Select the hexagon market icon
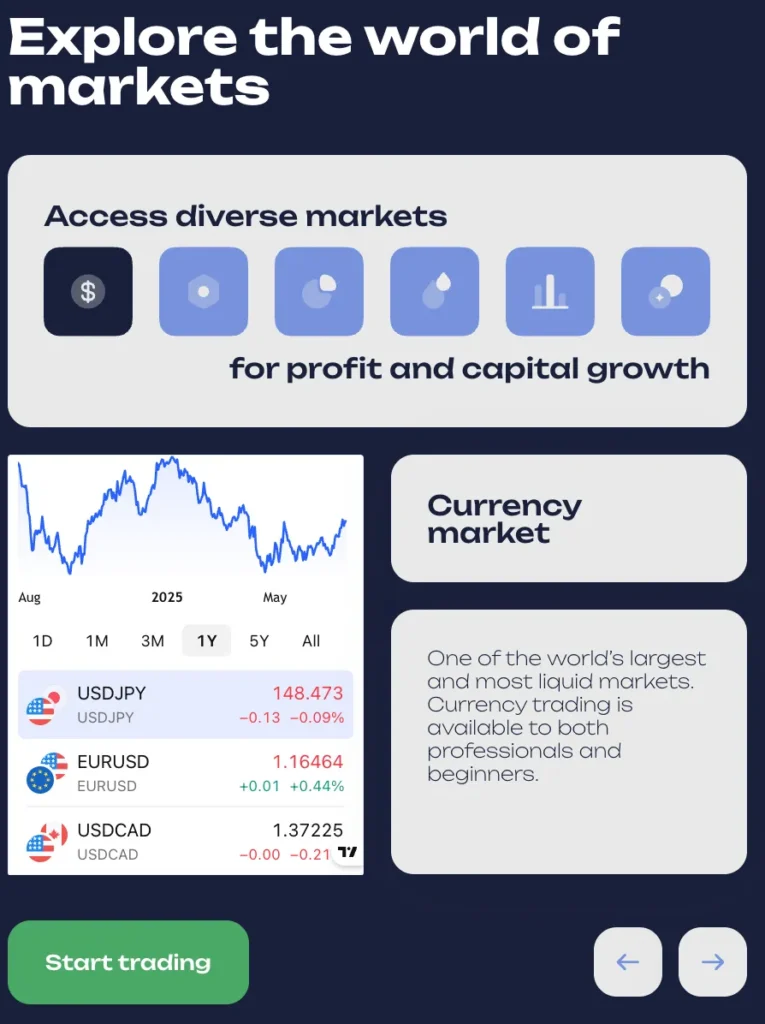Screen dimensions: 765x1024 coord(203,291)
